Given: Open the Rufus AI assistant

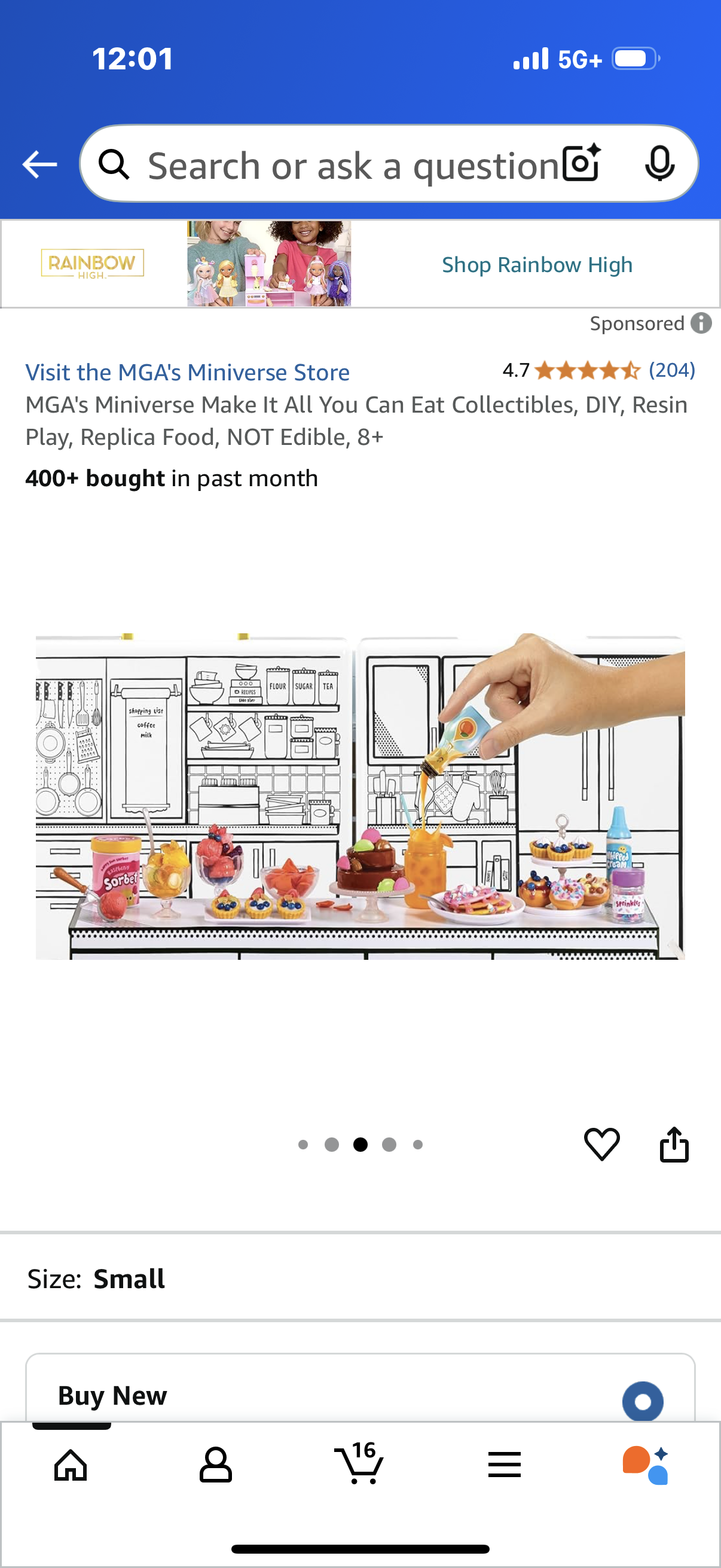Looking at the screenshot, I should point(646,1465).
